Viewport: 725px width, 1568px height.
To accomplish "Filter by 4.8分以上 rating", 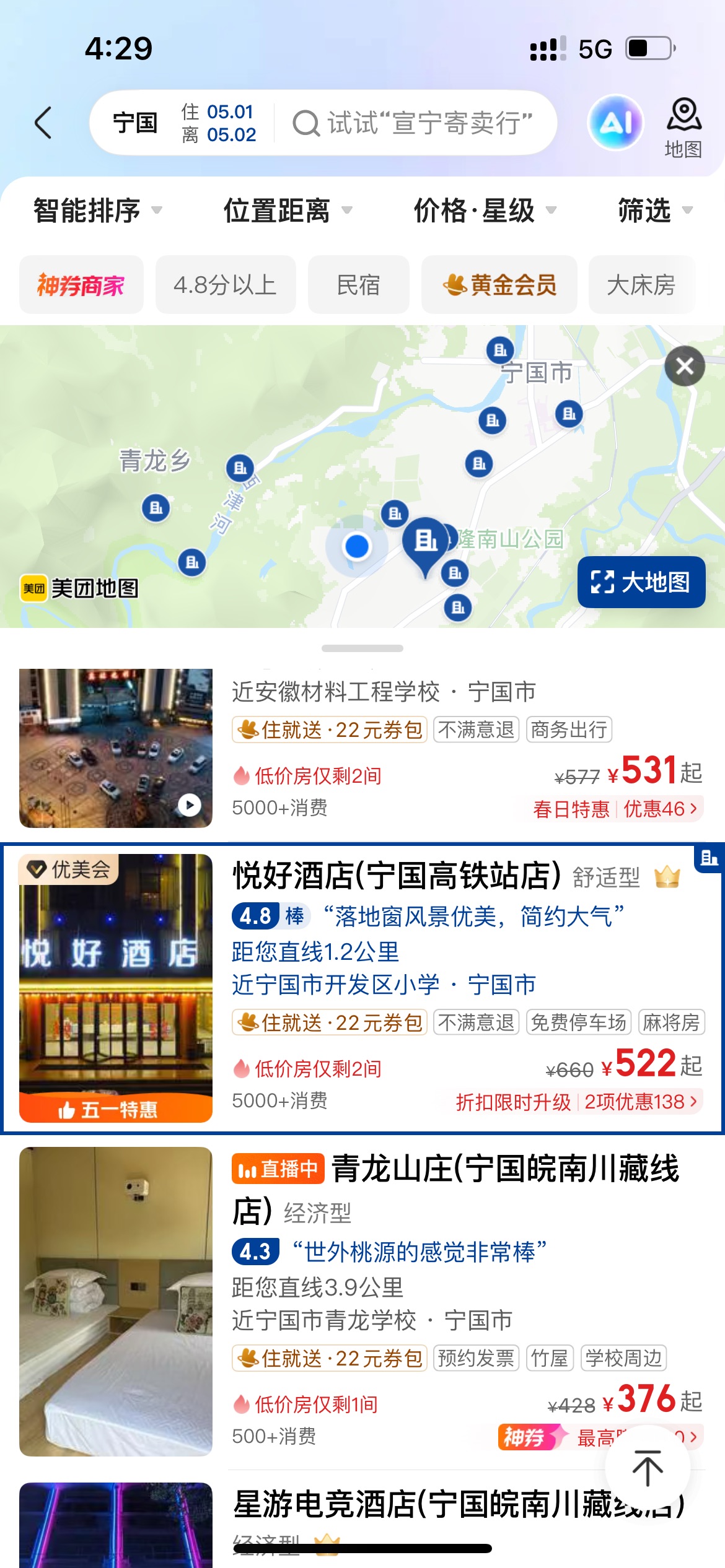I will click(225, 285).
